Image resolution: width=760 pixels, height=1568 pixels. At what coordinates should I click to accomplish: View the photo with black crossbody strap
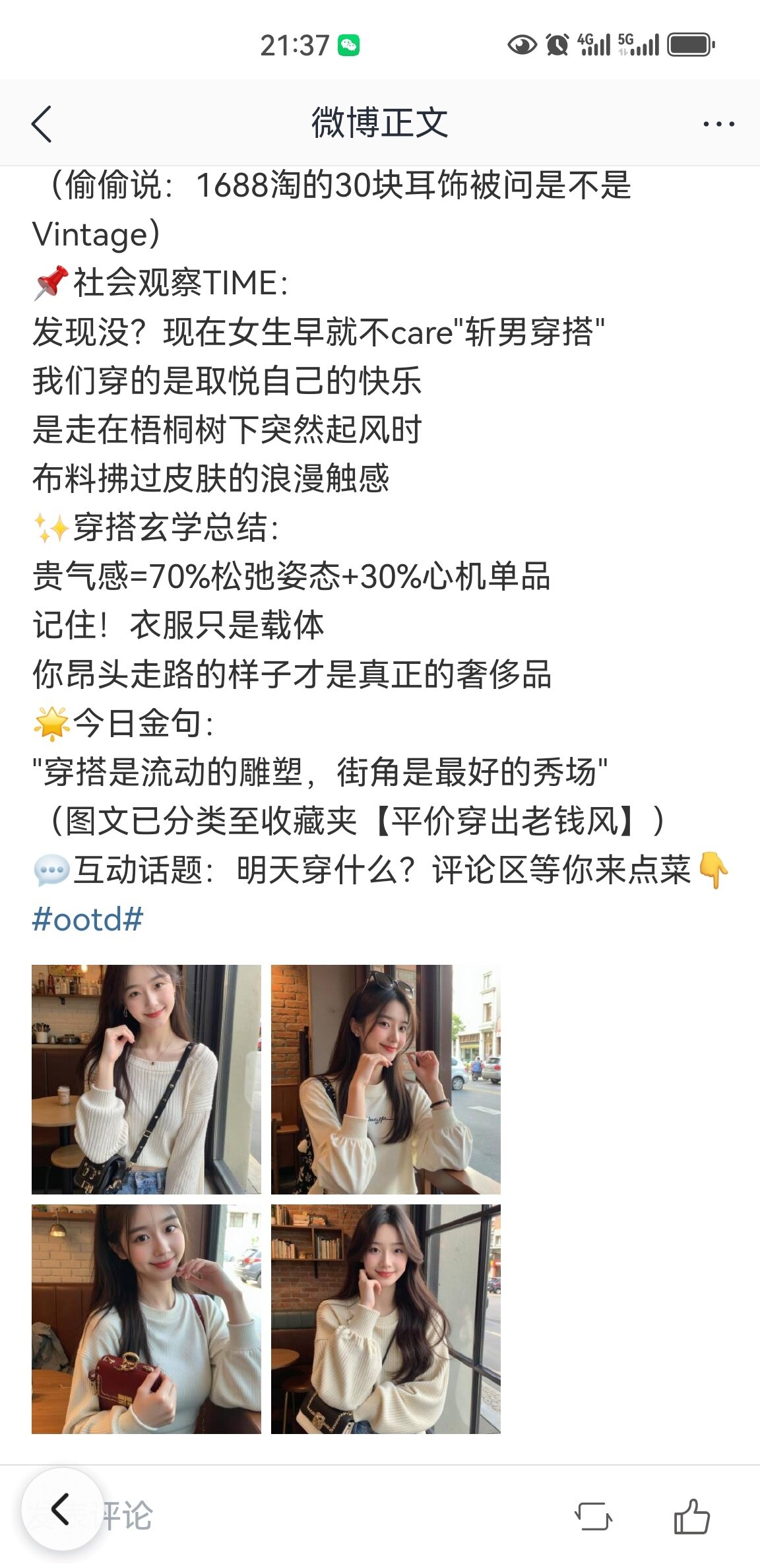click(146, 1079)
